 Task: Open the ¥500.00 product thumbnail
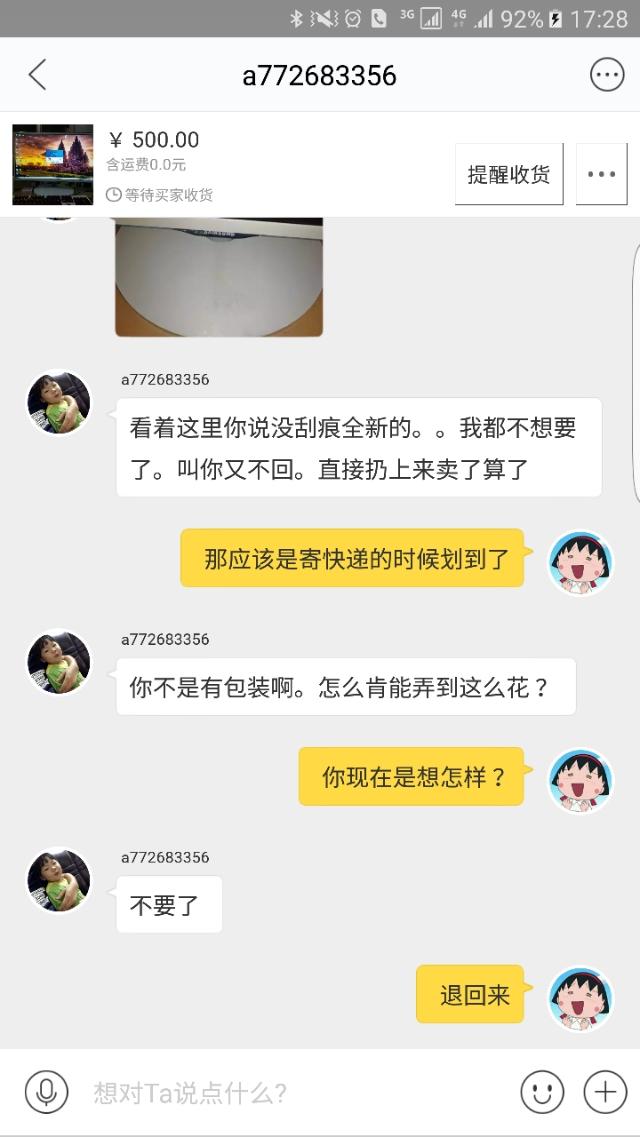(53, 165)
